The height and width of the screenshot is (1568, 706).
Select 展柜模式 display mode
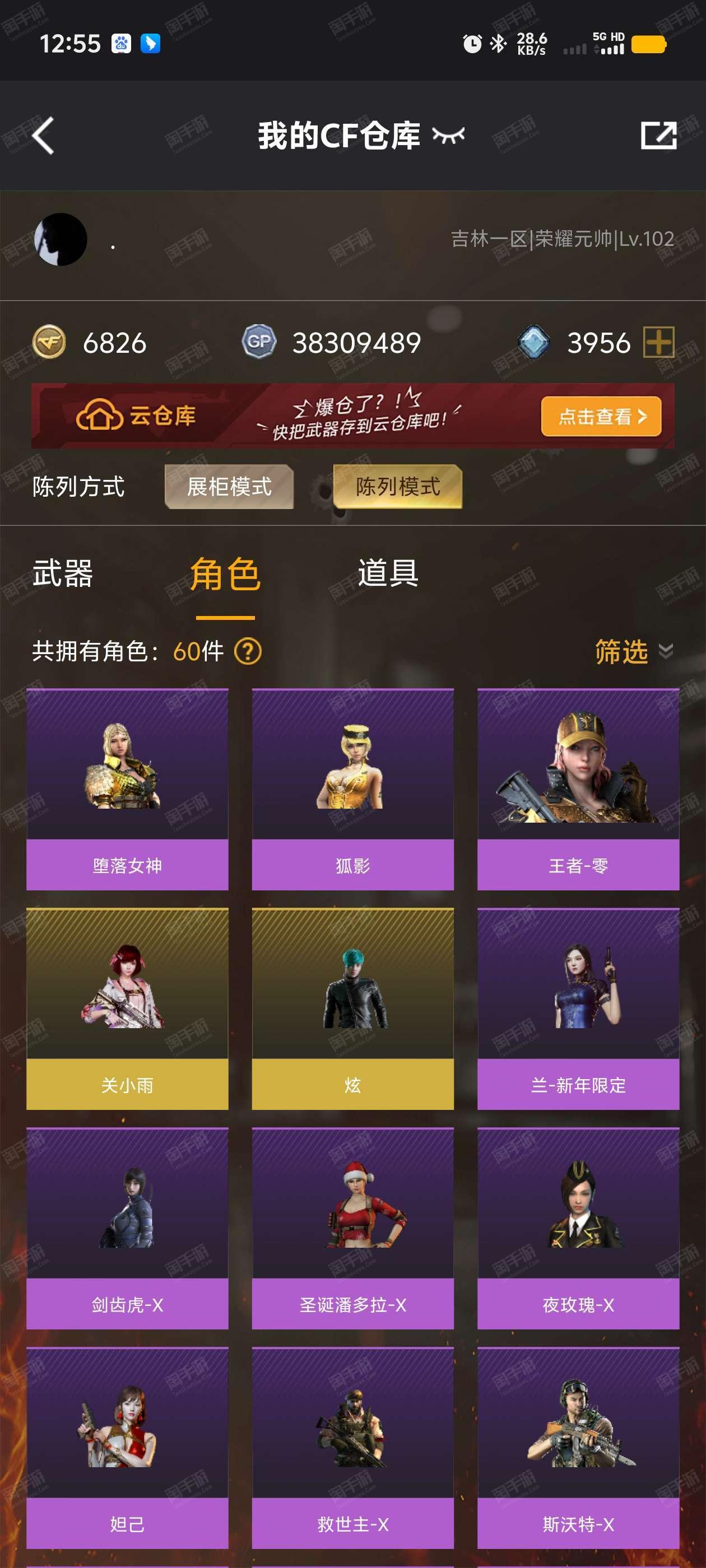(229, 486)
